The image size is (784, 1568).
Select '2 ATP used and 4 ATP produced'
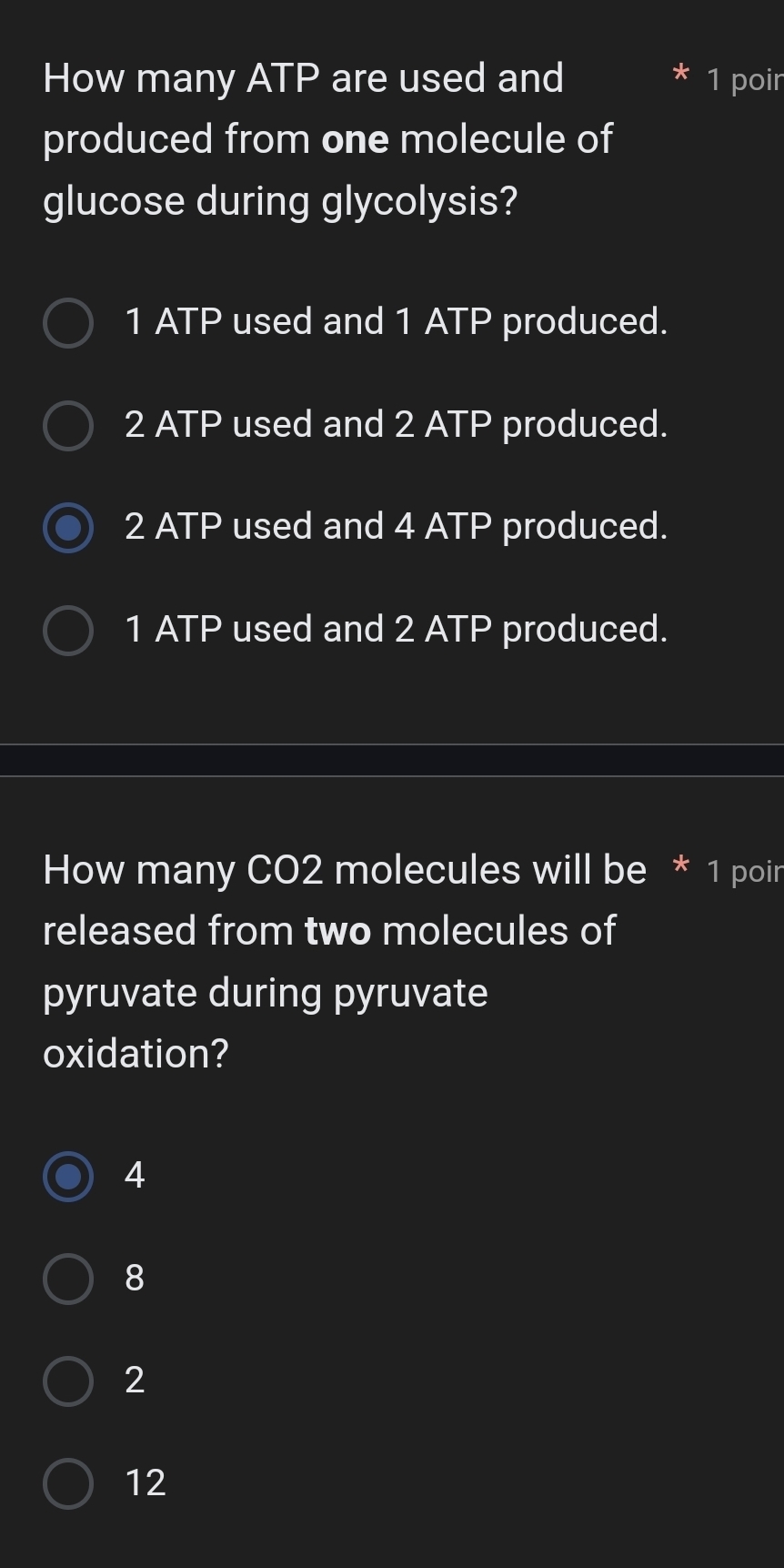pos(67,527)
